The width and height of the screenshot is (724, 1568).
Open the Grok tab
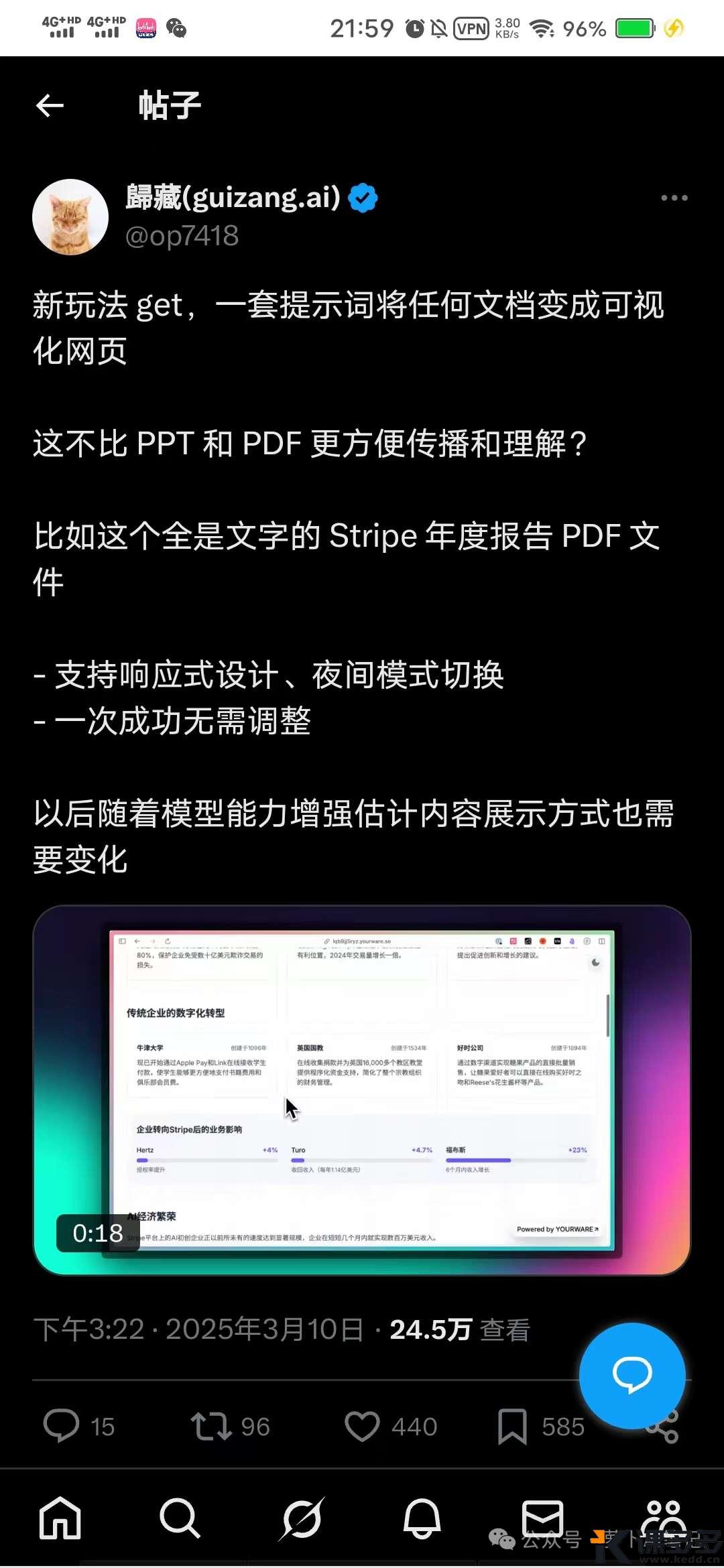pyautogui.click(x=302, y=1518)
